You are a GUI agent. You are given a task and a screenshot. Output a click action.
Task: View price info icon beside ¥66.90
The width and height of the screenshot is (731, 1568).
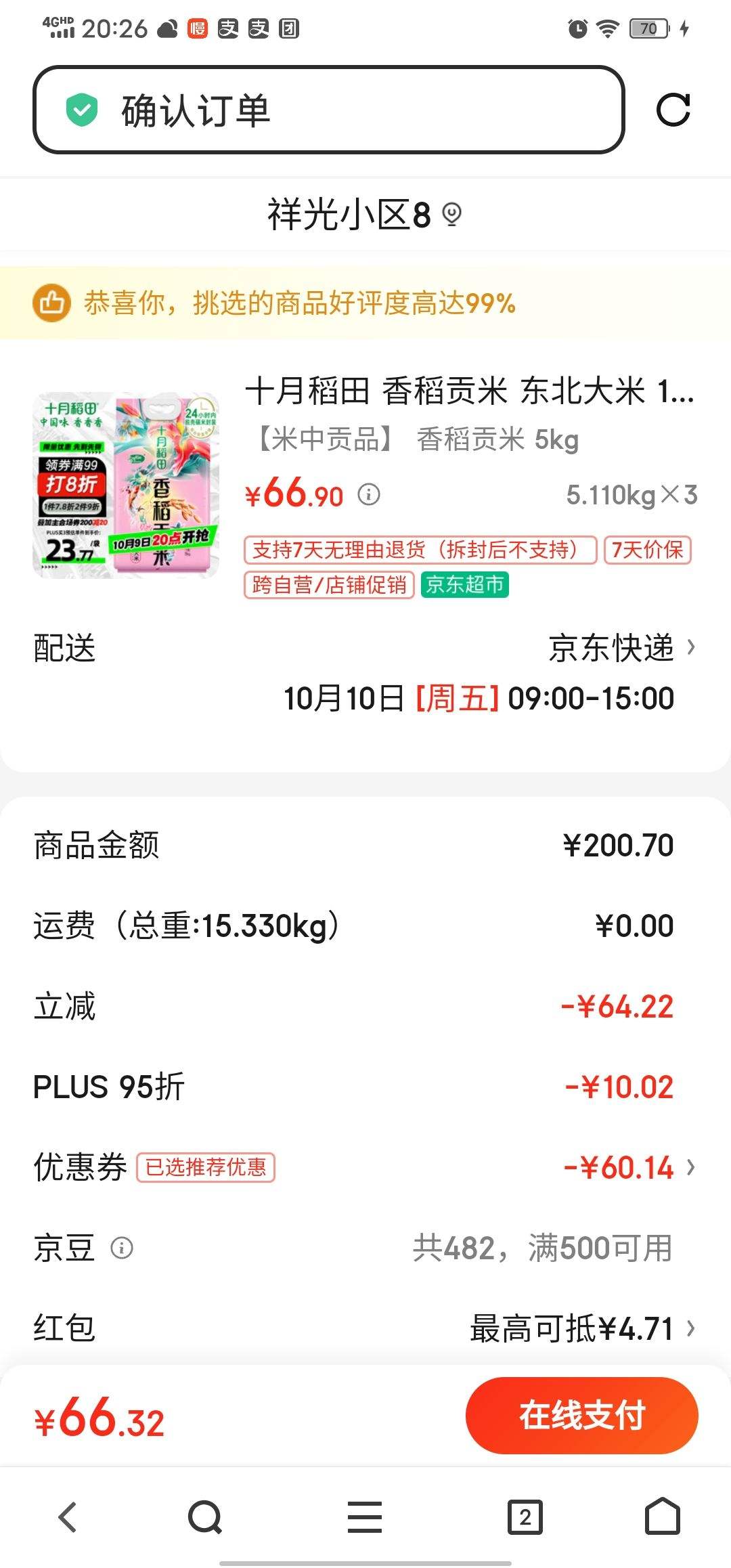369,495
